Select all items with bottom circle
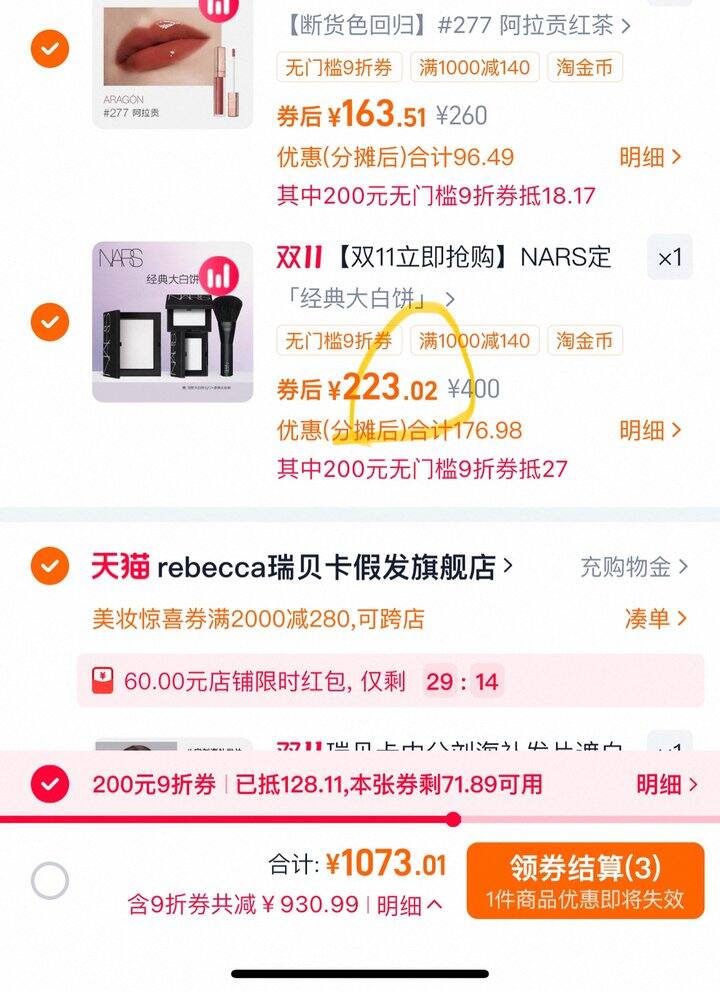Screen dimensions: 720x992 (x=49, y=881)
